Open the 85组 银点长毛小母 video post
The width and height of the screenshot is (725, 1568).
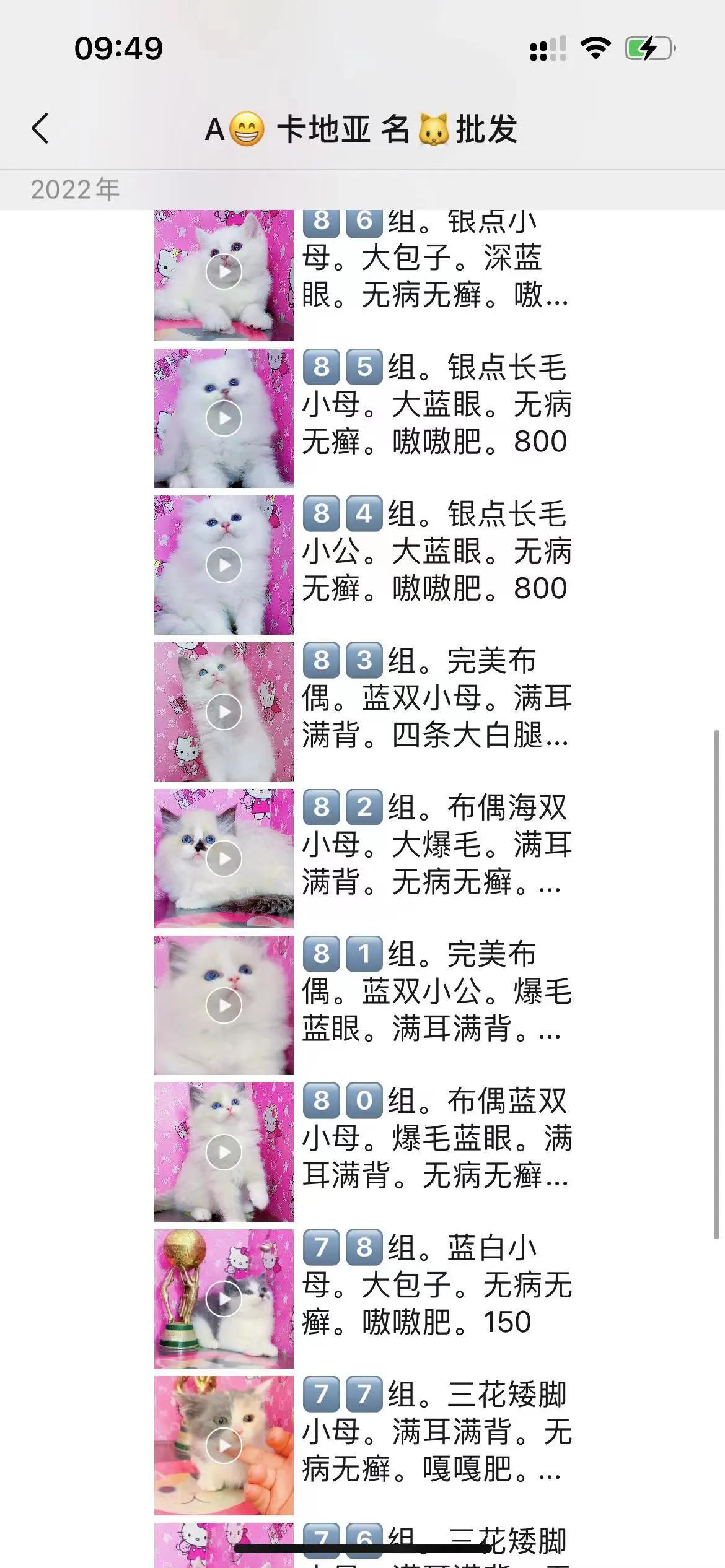tap(223, 418)
